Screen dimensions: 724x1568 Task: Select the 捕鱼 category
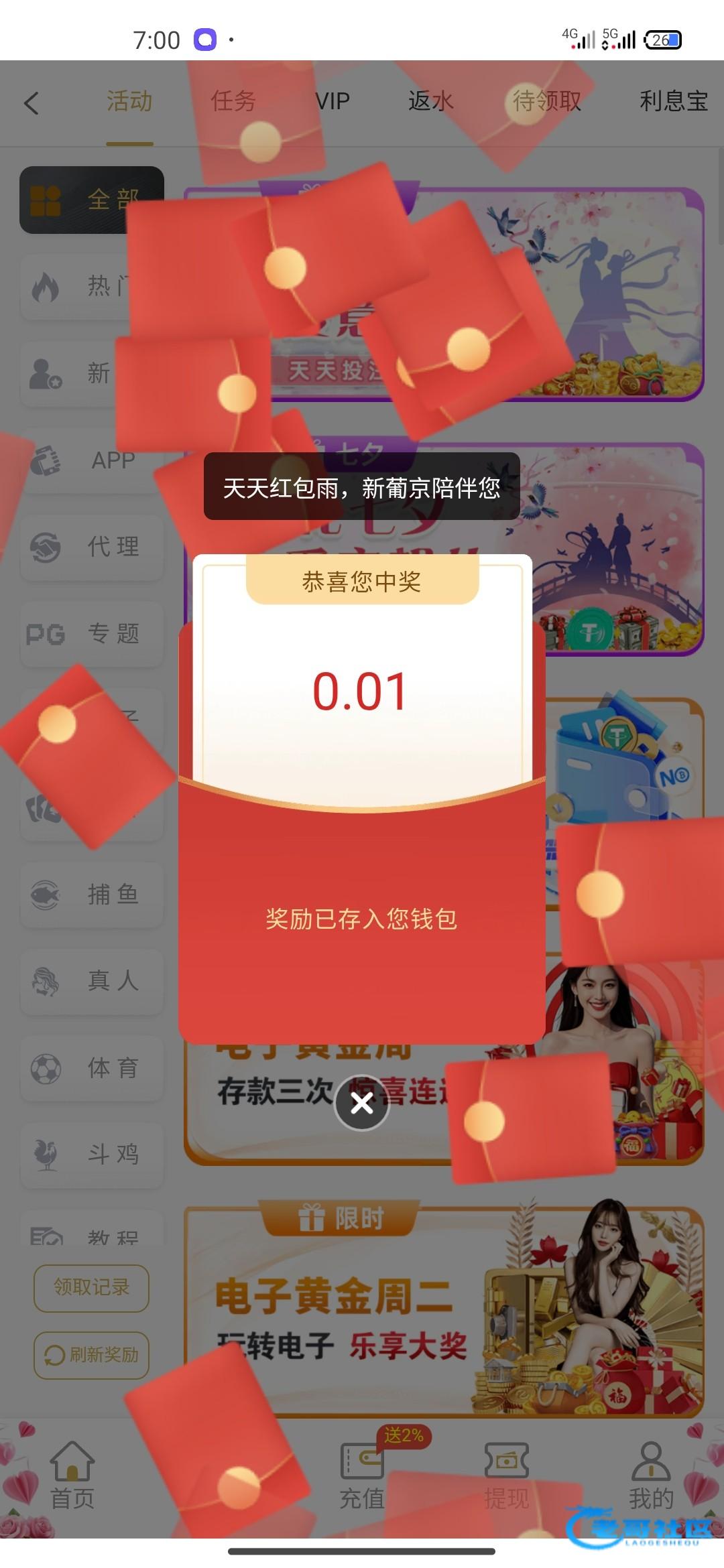[x=92, y=895]
